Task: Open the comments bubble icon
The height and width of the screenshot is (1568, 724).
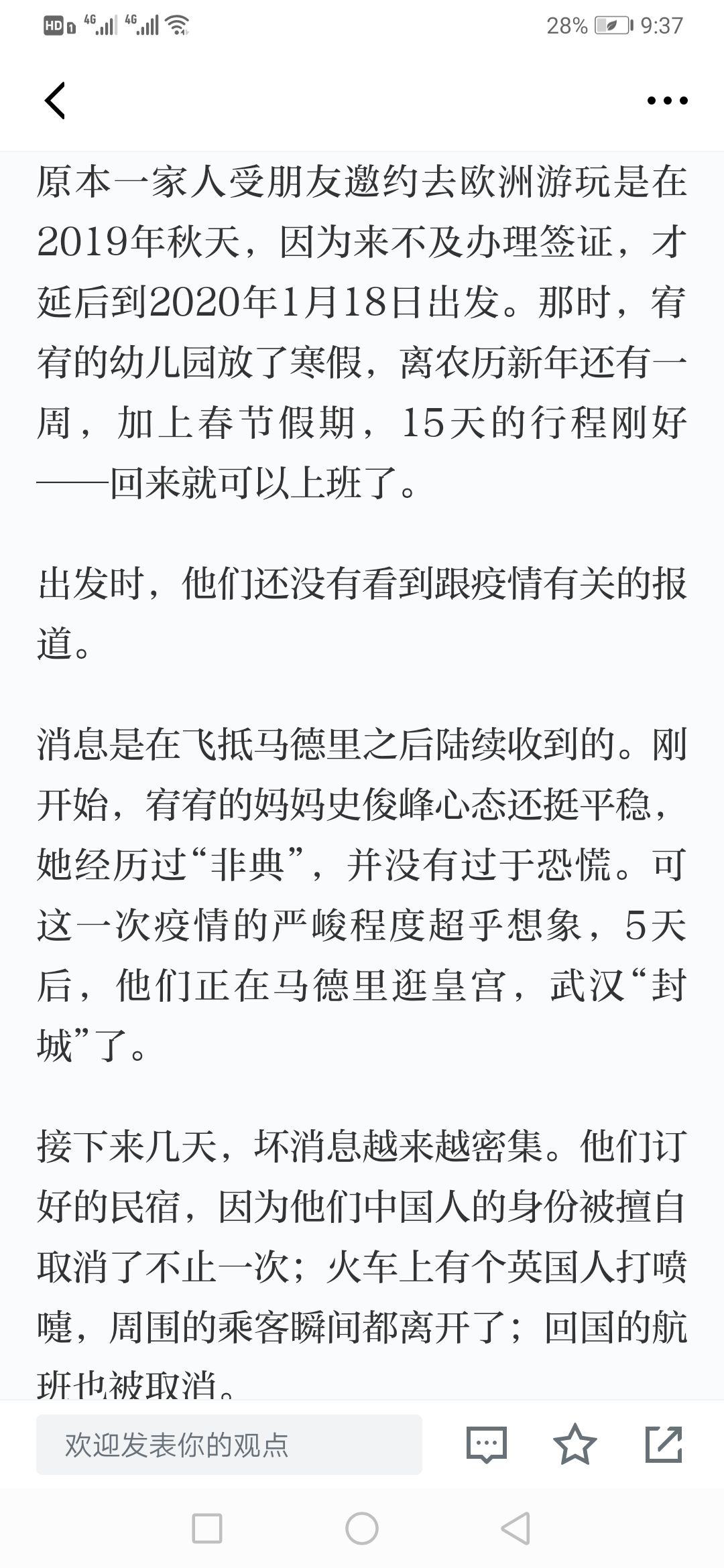Action: (487, 1444)
